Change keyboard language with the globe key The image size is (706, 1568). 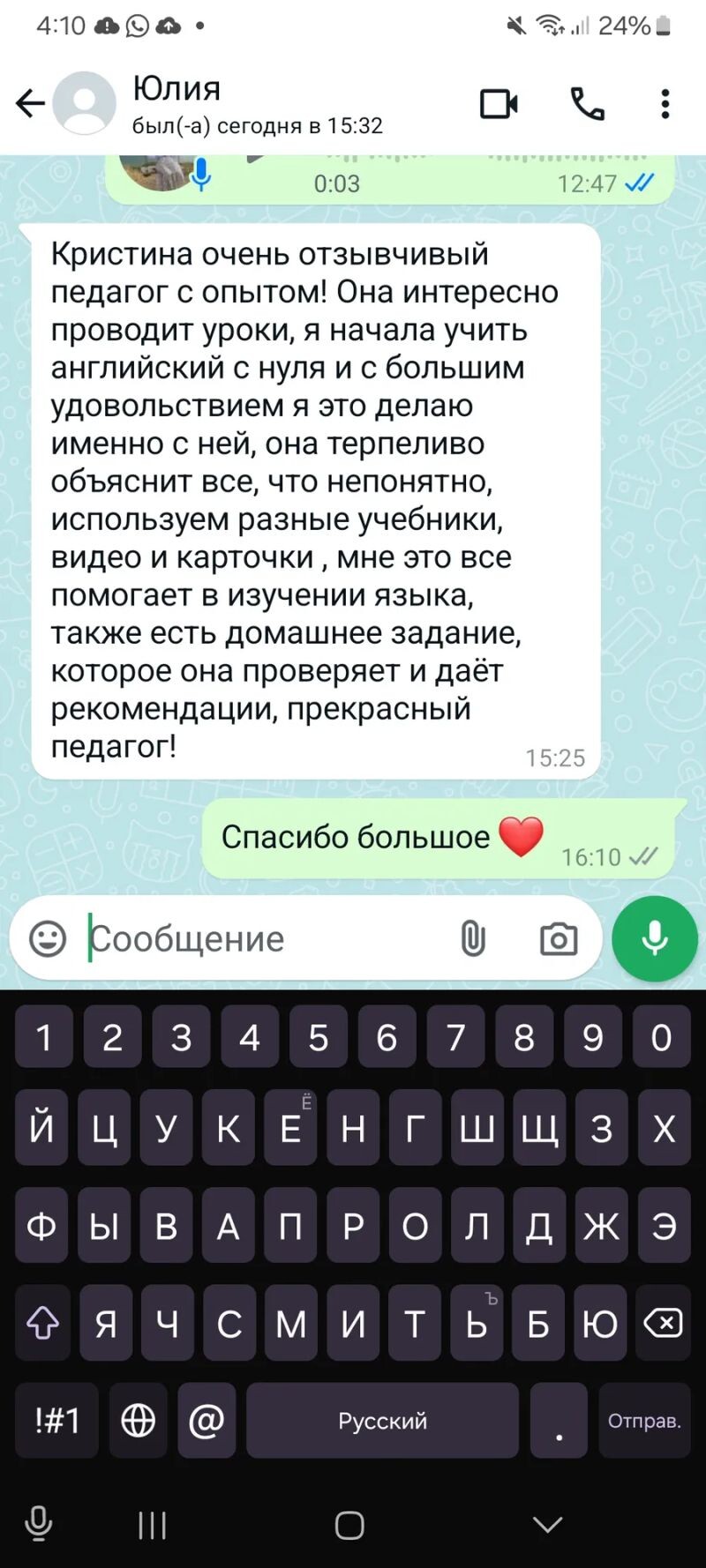click(139, 1420)
